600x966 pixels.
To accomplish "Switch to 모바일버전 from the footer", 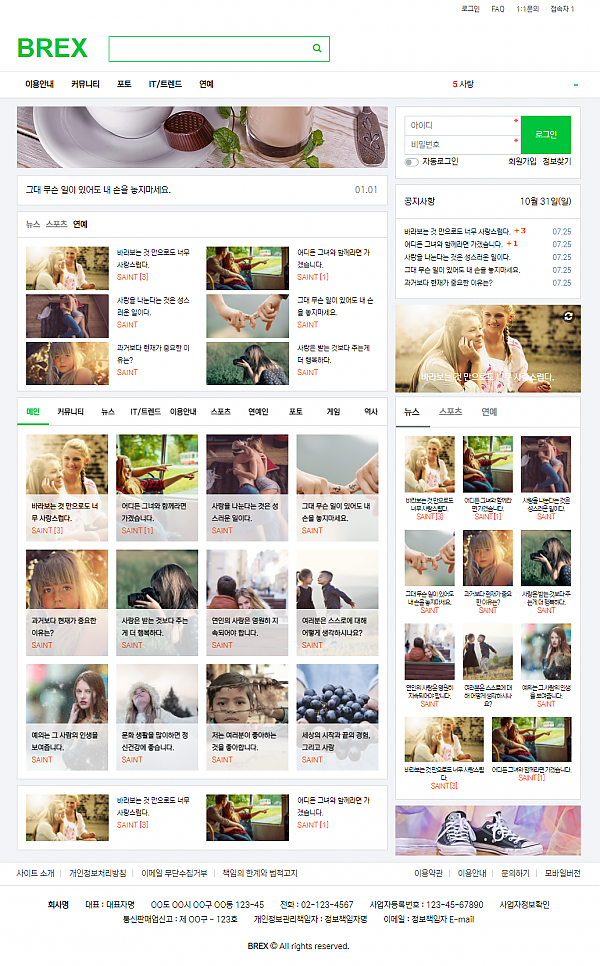I will click(x=562, y=873).
